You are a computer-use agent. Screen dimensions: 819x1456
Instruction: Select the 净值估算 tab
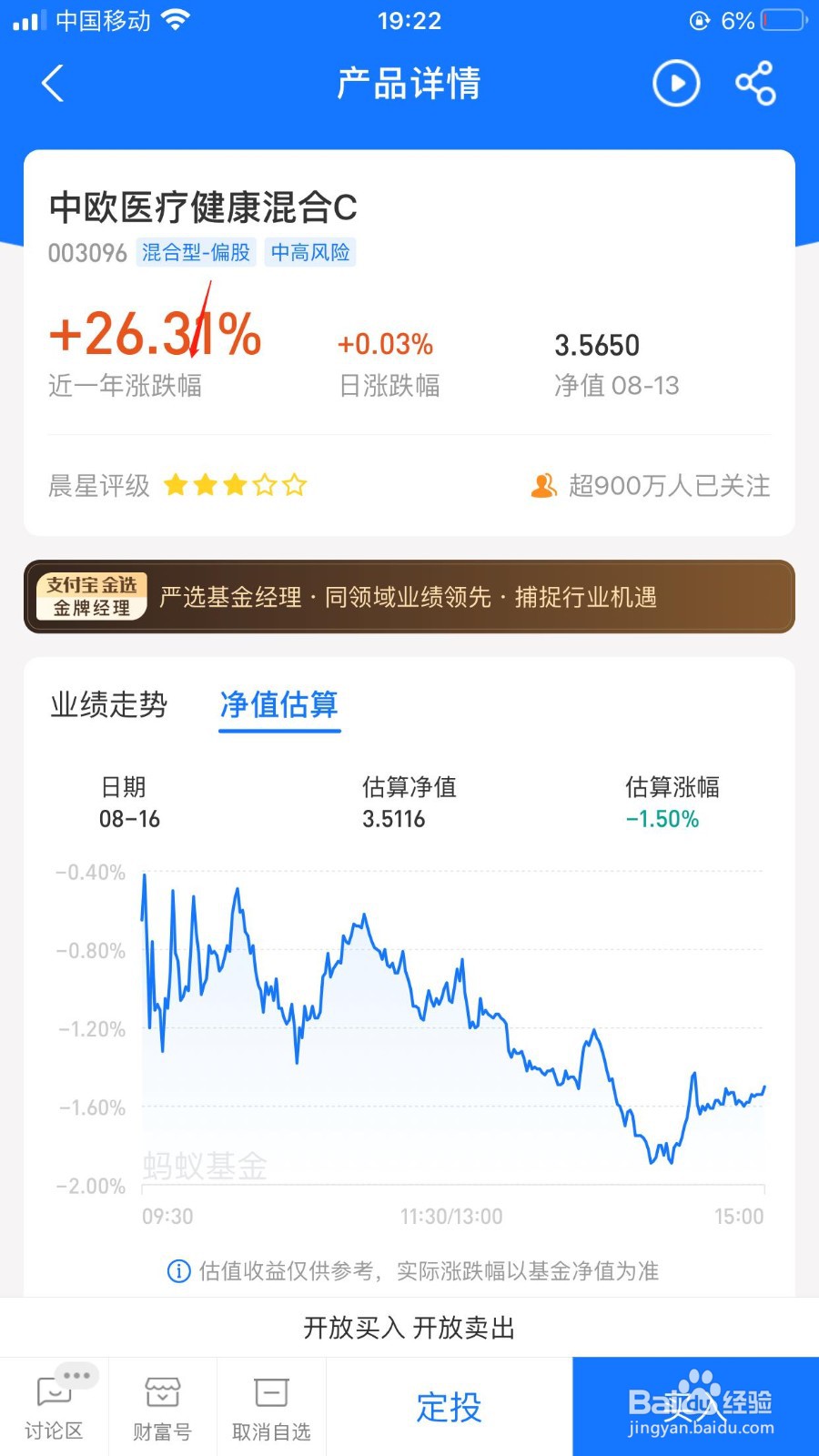(279, 704)
